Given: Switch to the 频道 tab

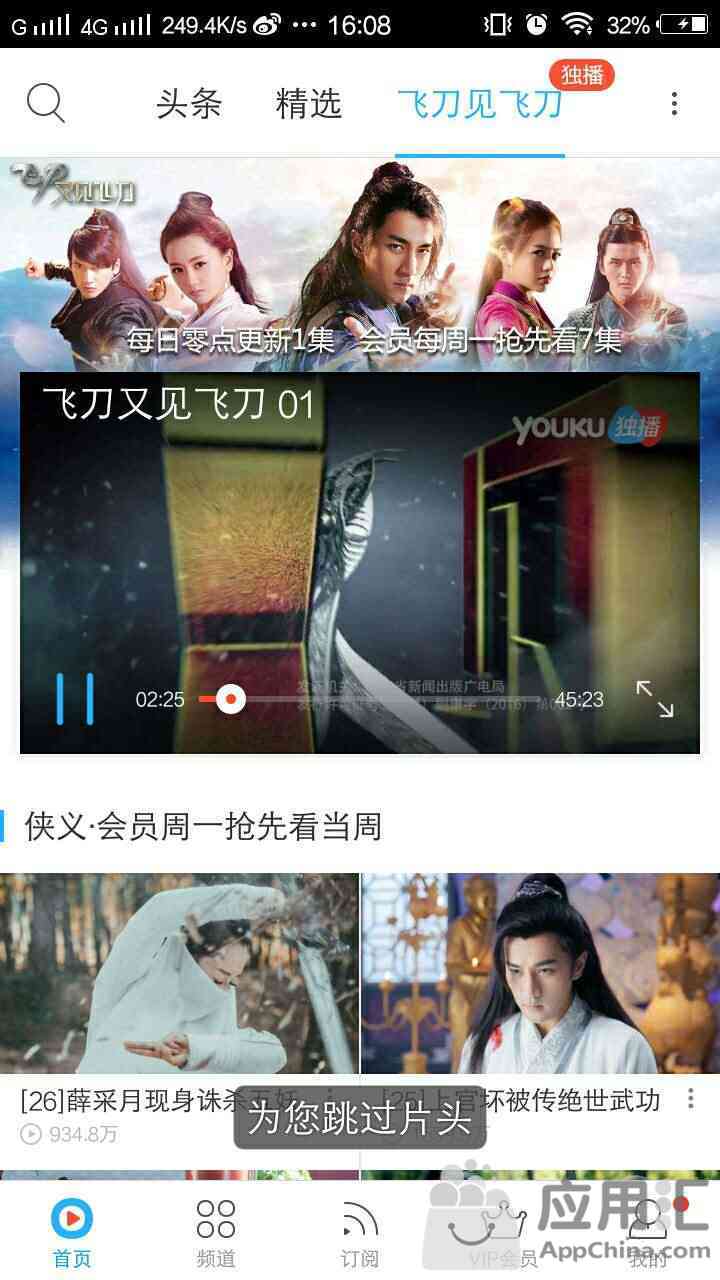Looking at the screenshot, I should [216, 1232].
